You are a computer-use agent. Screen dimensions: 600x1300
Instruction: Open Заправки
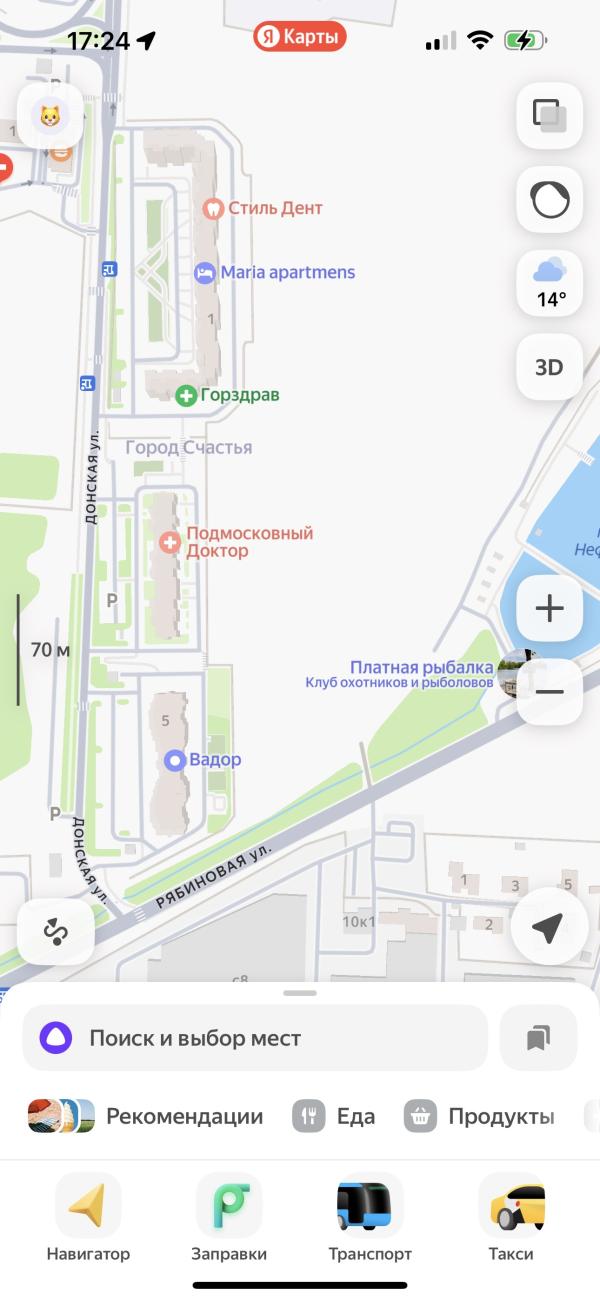[x=229, y=1218]
